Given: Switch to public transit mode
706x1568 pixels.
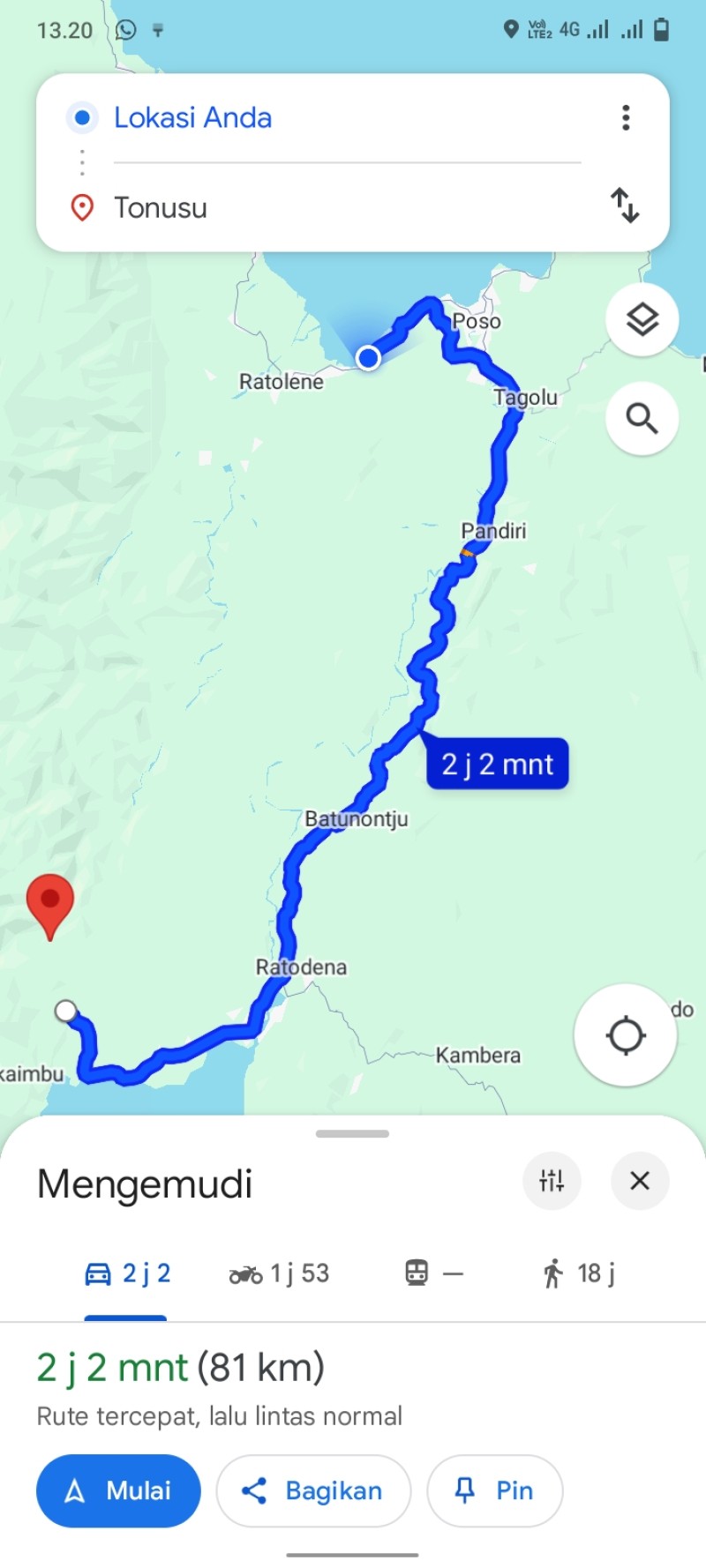Looking at the screenshot, I should point(433,1273).
